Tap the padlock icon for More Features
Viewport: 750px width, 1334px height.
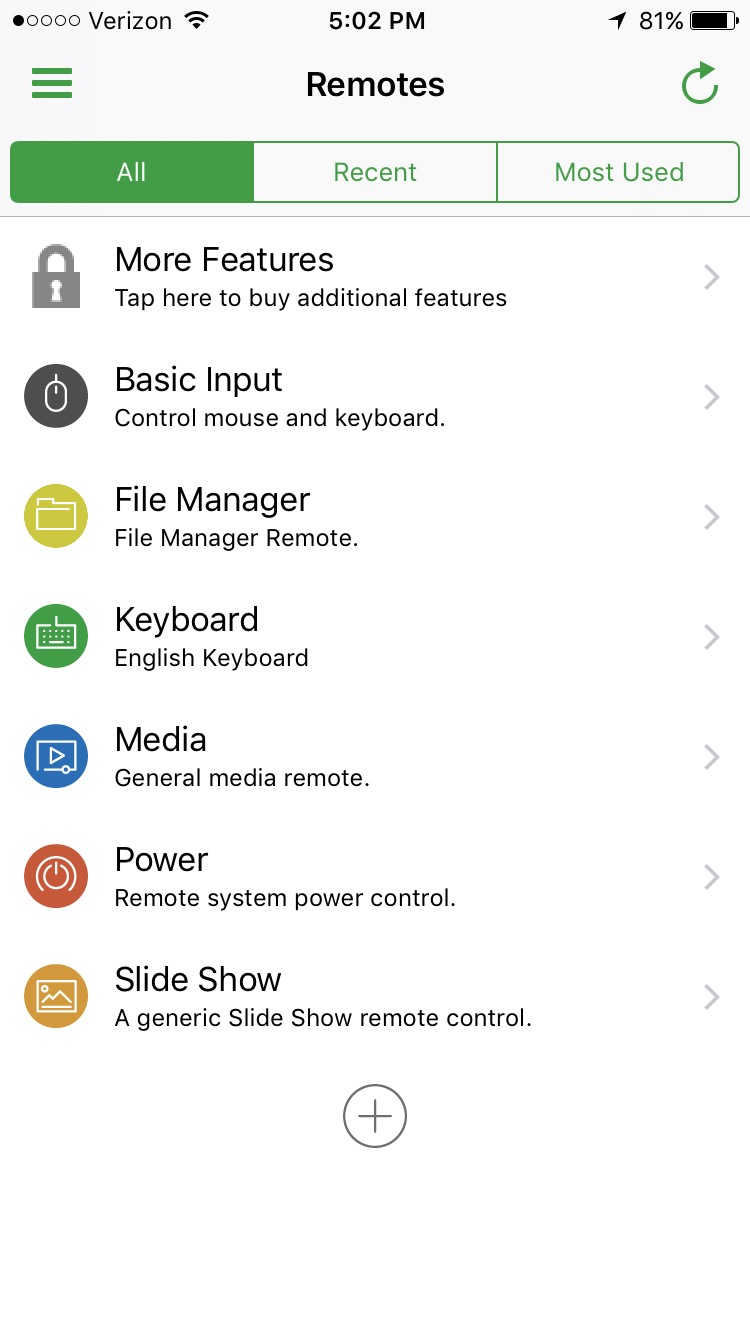point(56,276)
